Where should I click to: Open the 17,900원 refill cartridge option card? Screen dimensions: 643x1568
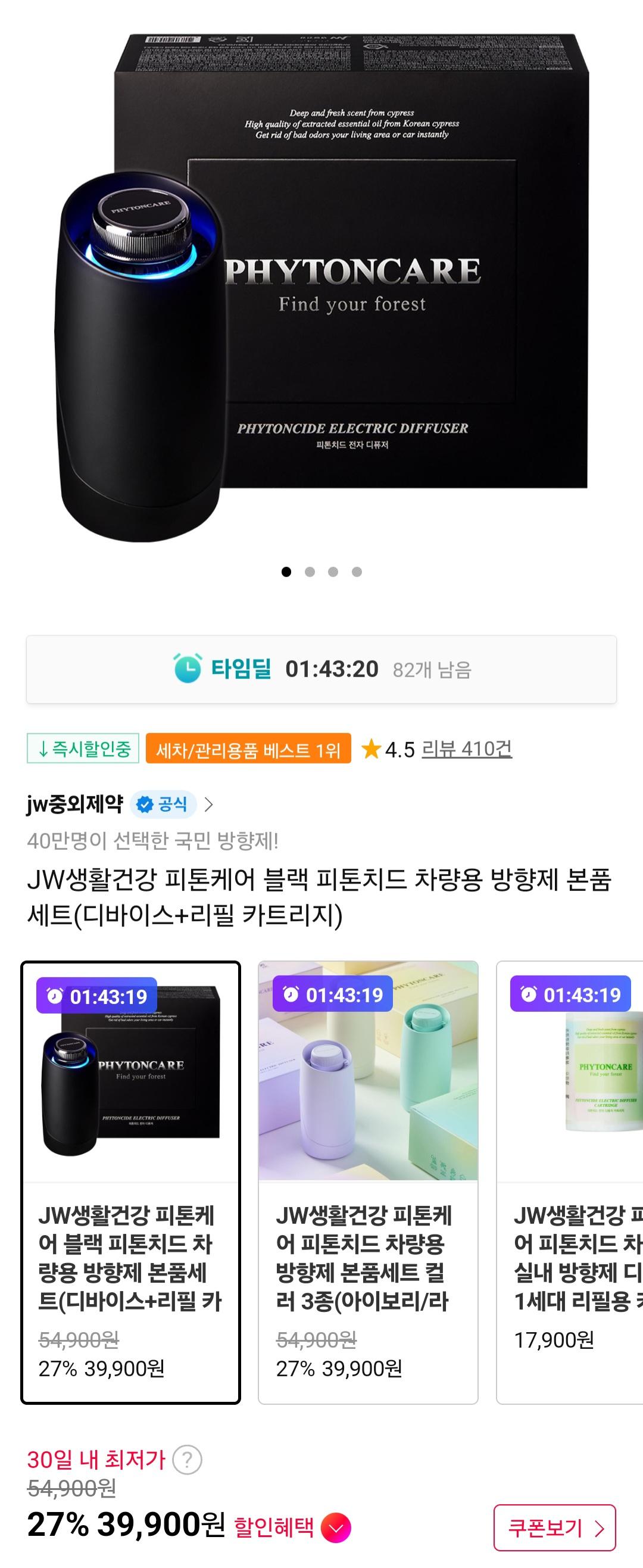click(x=569, y=1182)
